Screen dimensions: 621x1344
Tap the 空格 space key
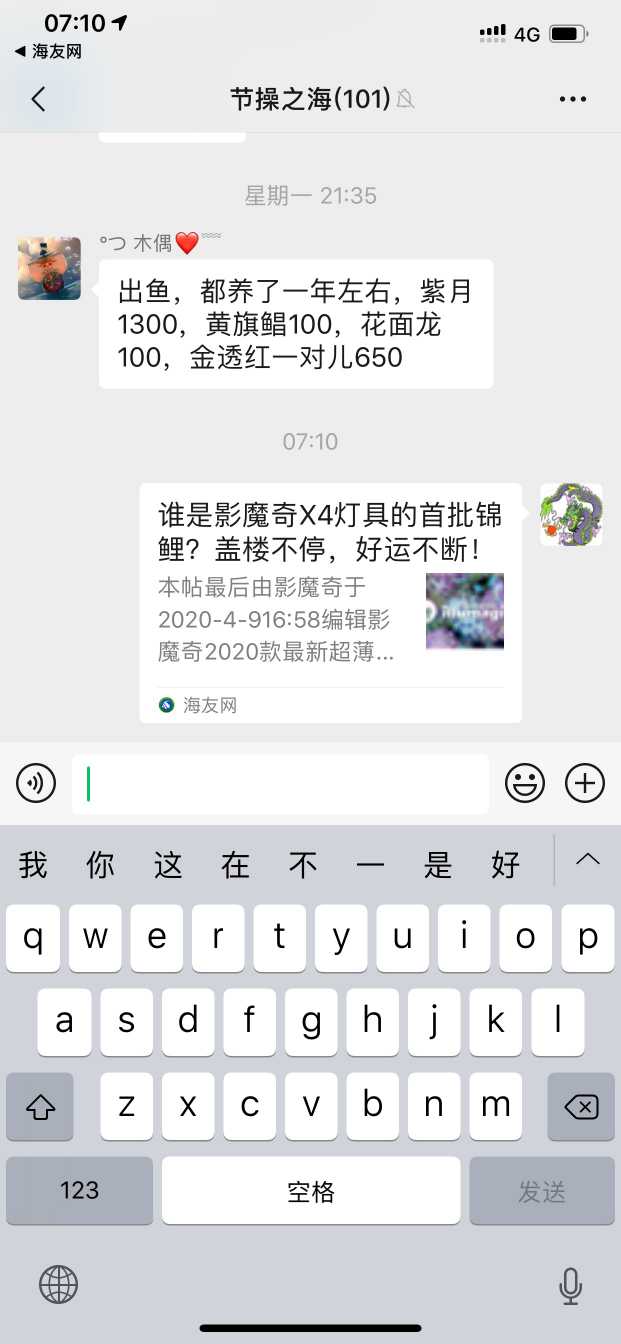[x=311, y=1190]
